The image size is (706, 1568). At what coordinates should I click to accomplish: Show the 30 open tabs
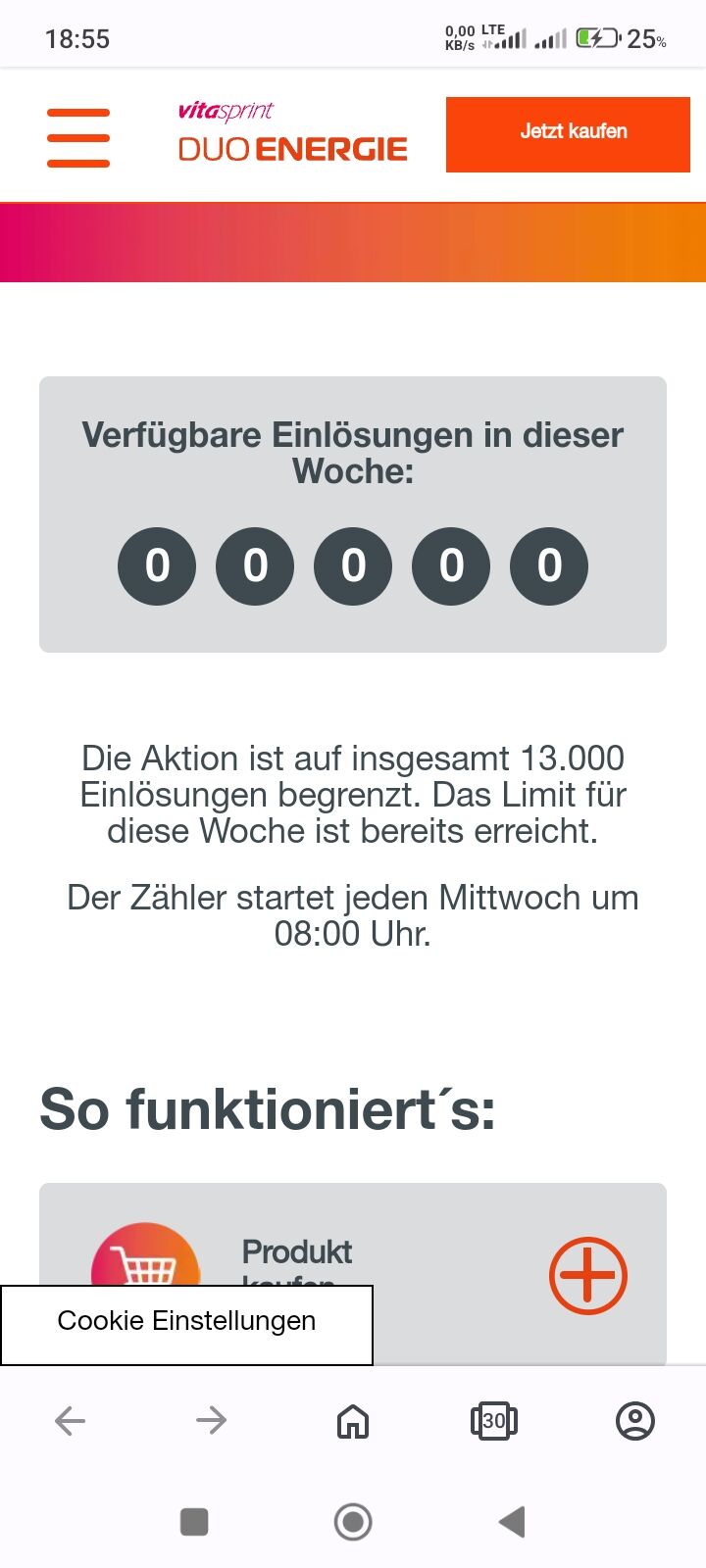click(x=494, y=1420)
